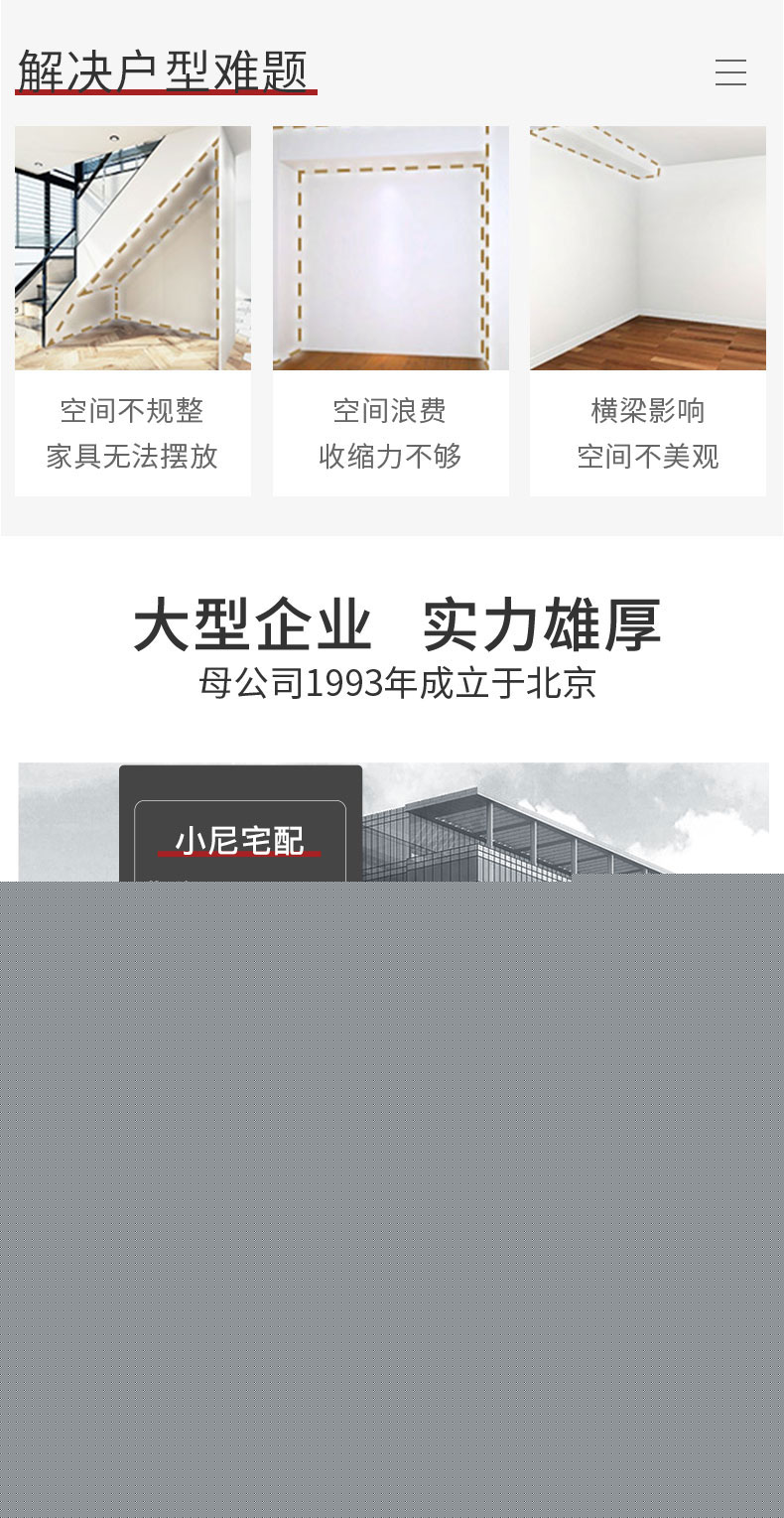This screenshot has height=1518, width=784.
Task: Open the hamburger navigation menu
Action: [x=730, y=72]
